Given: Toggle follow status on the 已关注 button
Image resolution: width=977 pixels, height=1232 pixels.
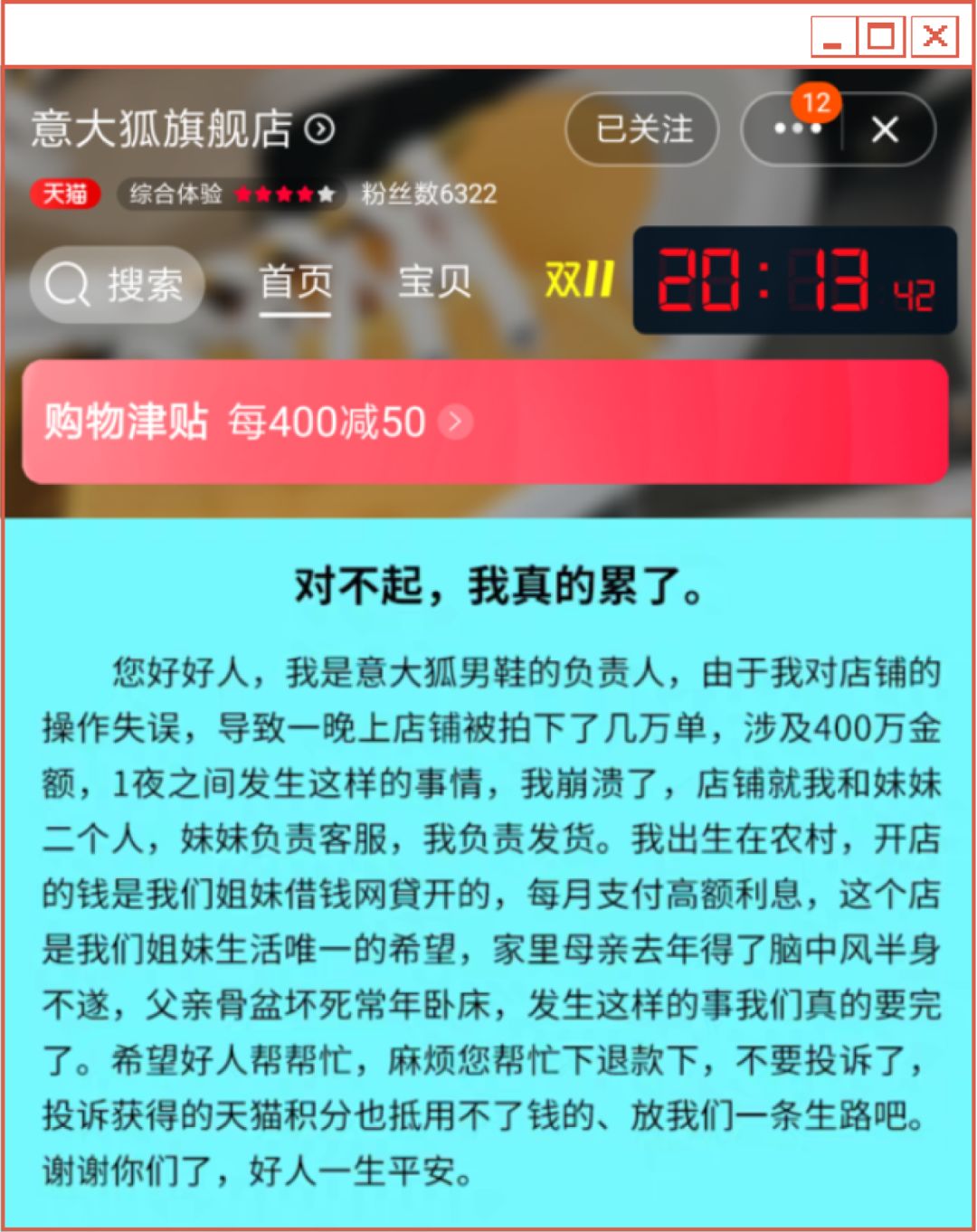Looking at the screenshot, I should (x=642, y=129).
